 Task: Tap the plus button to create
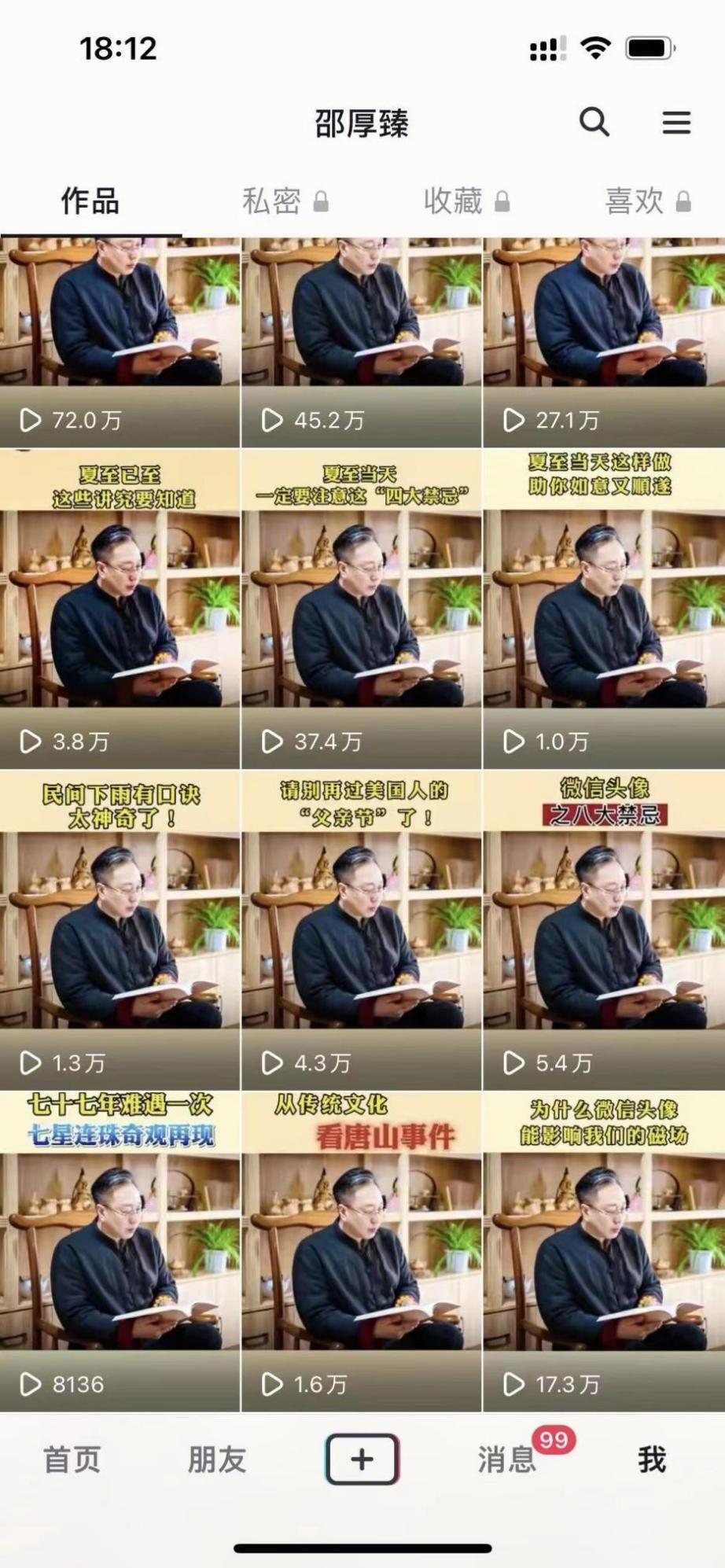pyautogui.click(x=362, y=1459)
